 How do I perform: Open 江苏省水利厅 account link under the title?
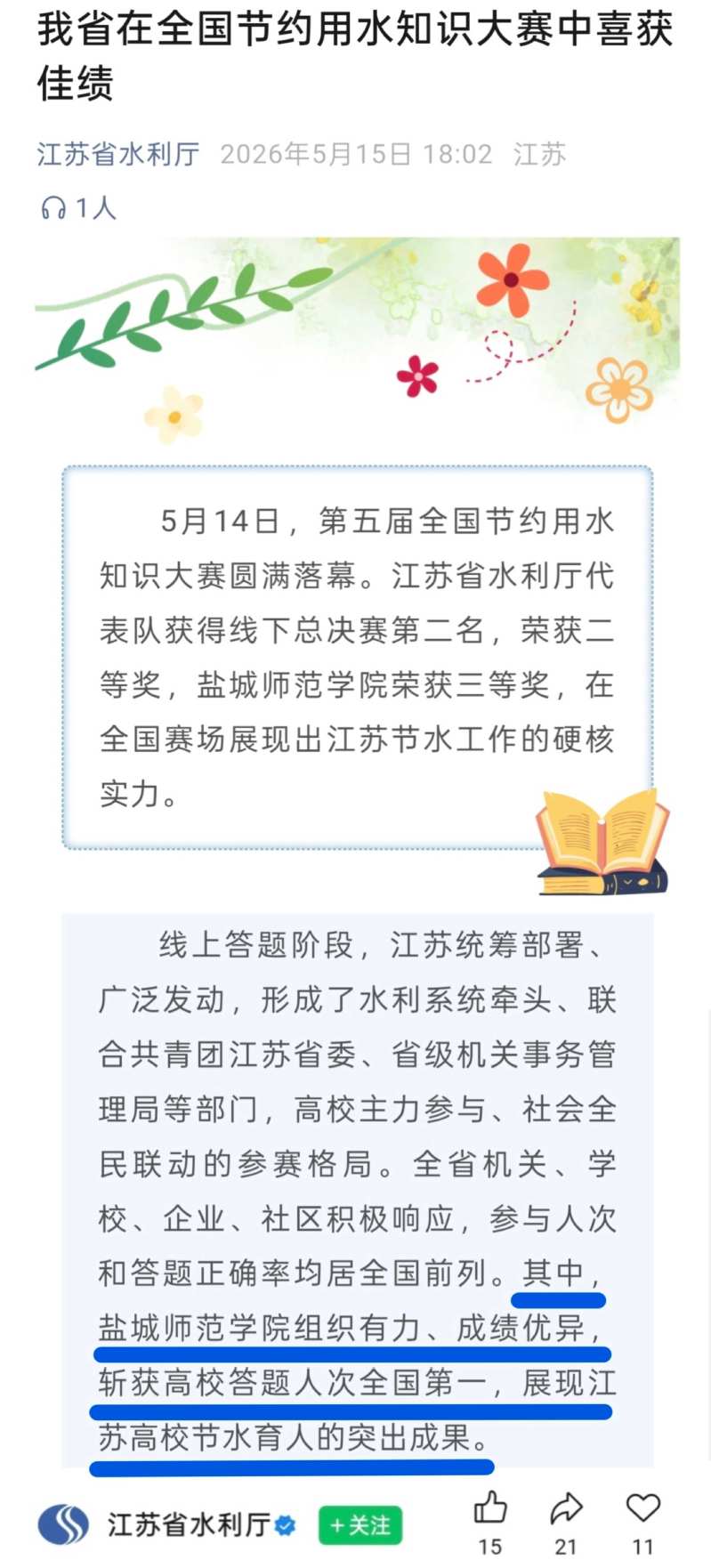[118, 154]
